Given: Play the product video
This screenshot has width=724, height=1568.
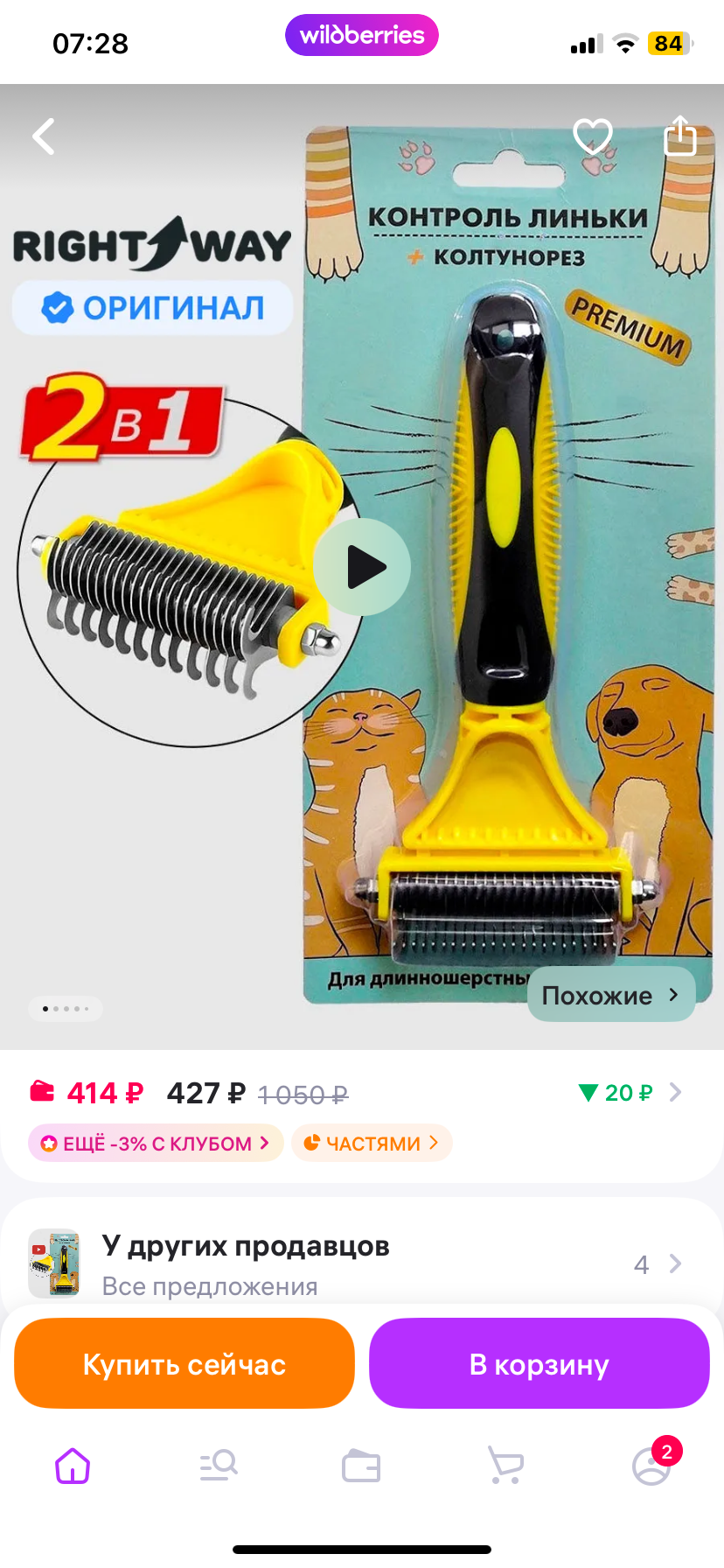Looking at the screenshot, I should (x=362, y=566).
